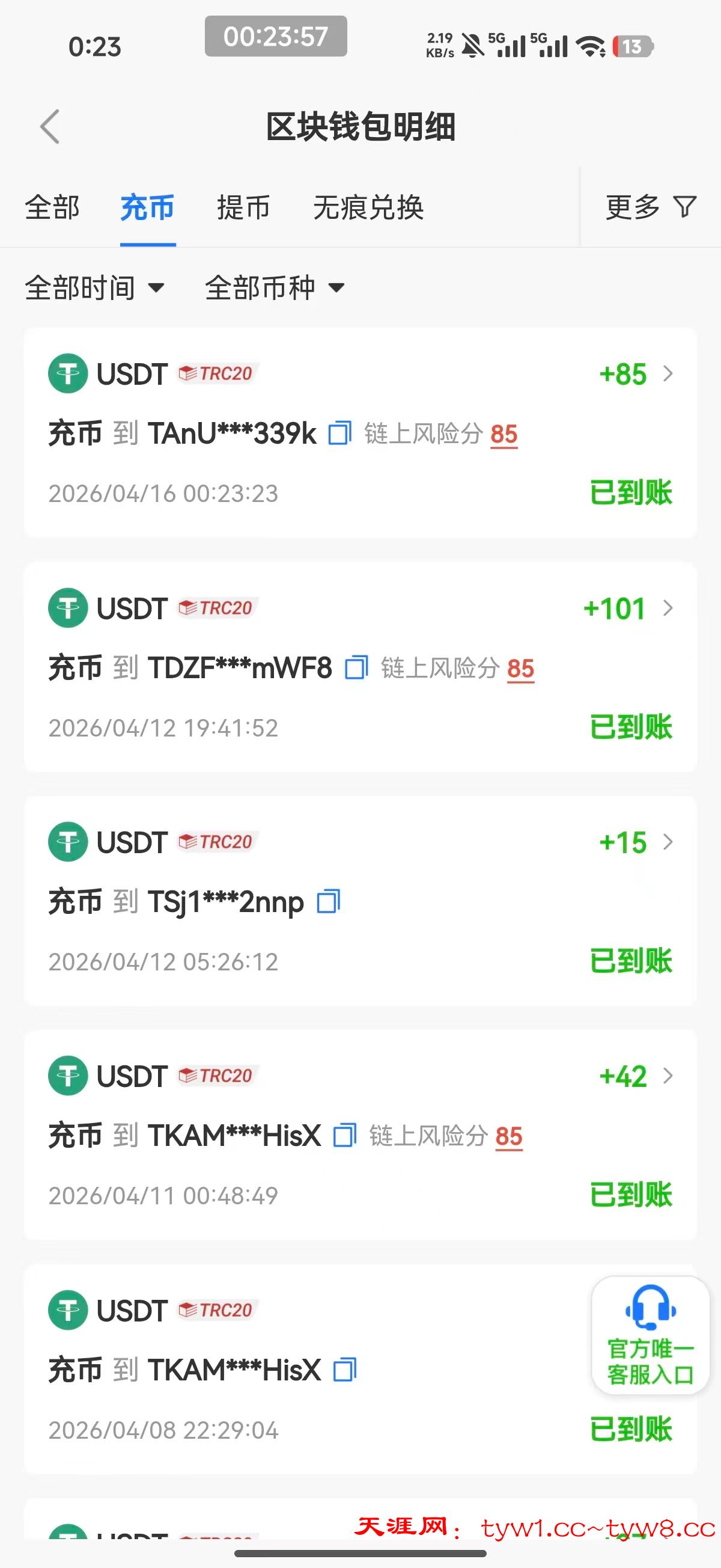Open the 更多 filter options
Viewport: 721px width, 1568px height.
point(651,207)
